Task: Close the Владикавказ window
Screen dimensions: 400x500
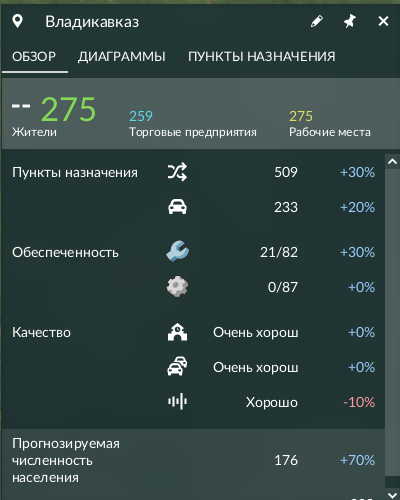Action: pyautogui.click(x=383, y=22)
